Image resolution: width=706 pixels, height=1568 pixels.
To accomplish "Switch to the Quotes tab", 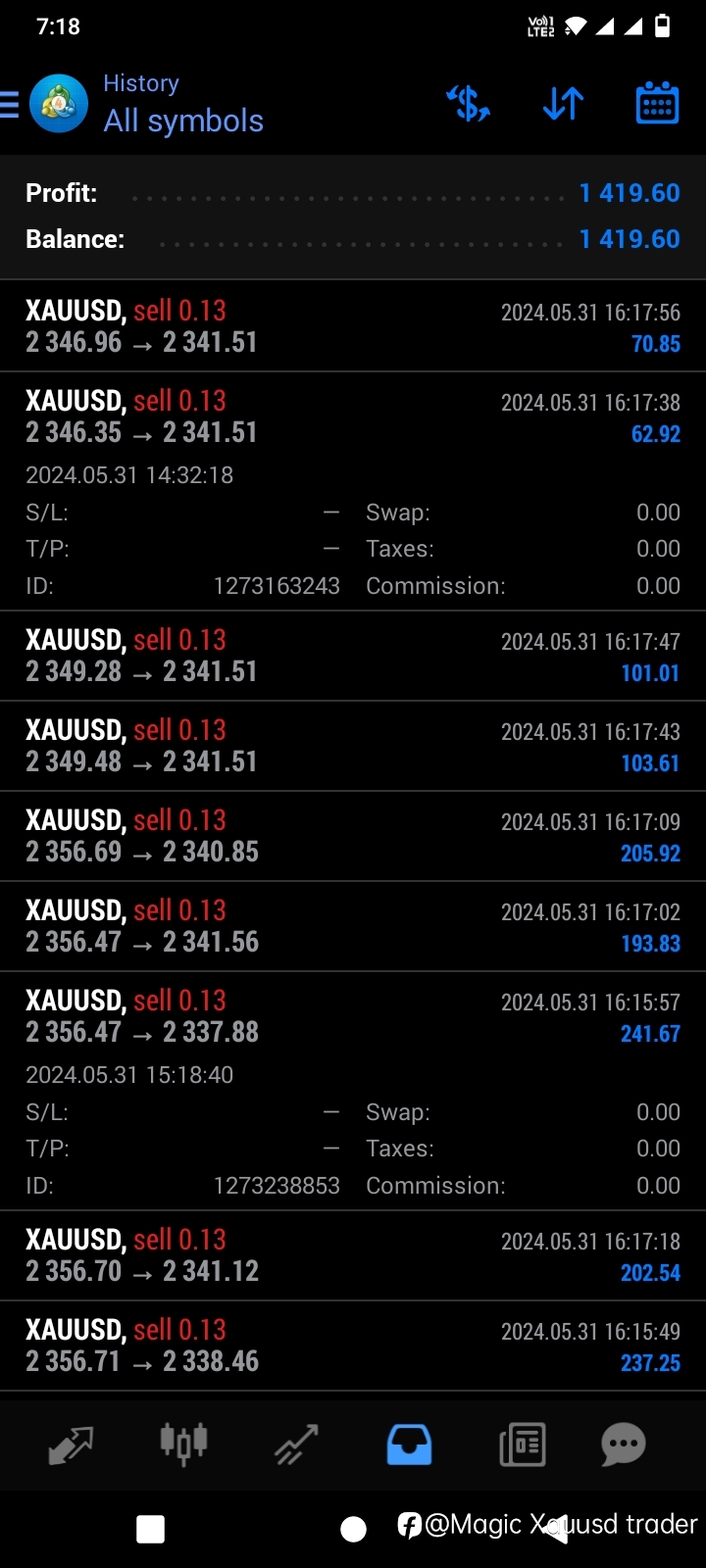I will click(x=71, y=1445).
